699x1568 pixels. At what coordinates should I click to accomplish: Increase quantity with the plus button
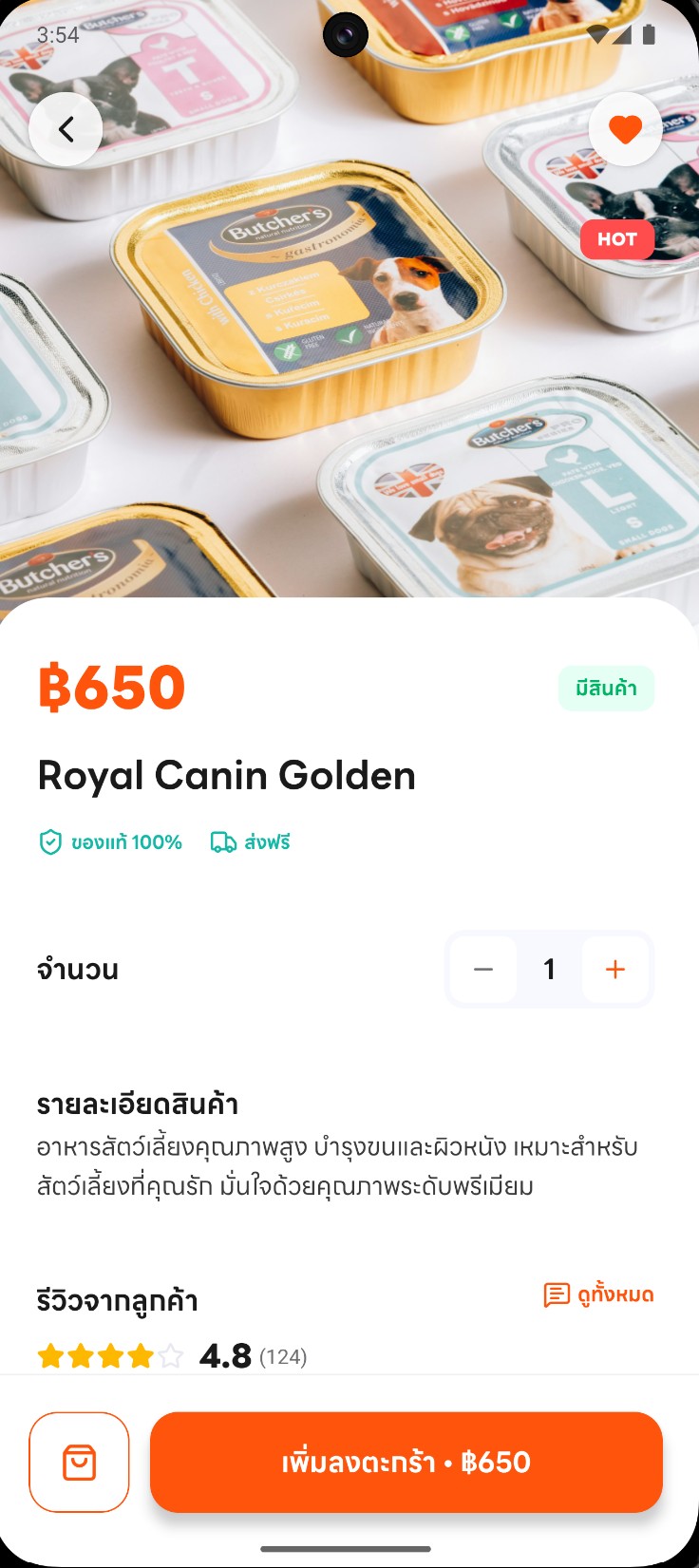pos(614,970)
